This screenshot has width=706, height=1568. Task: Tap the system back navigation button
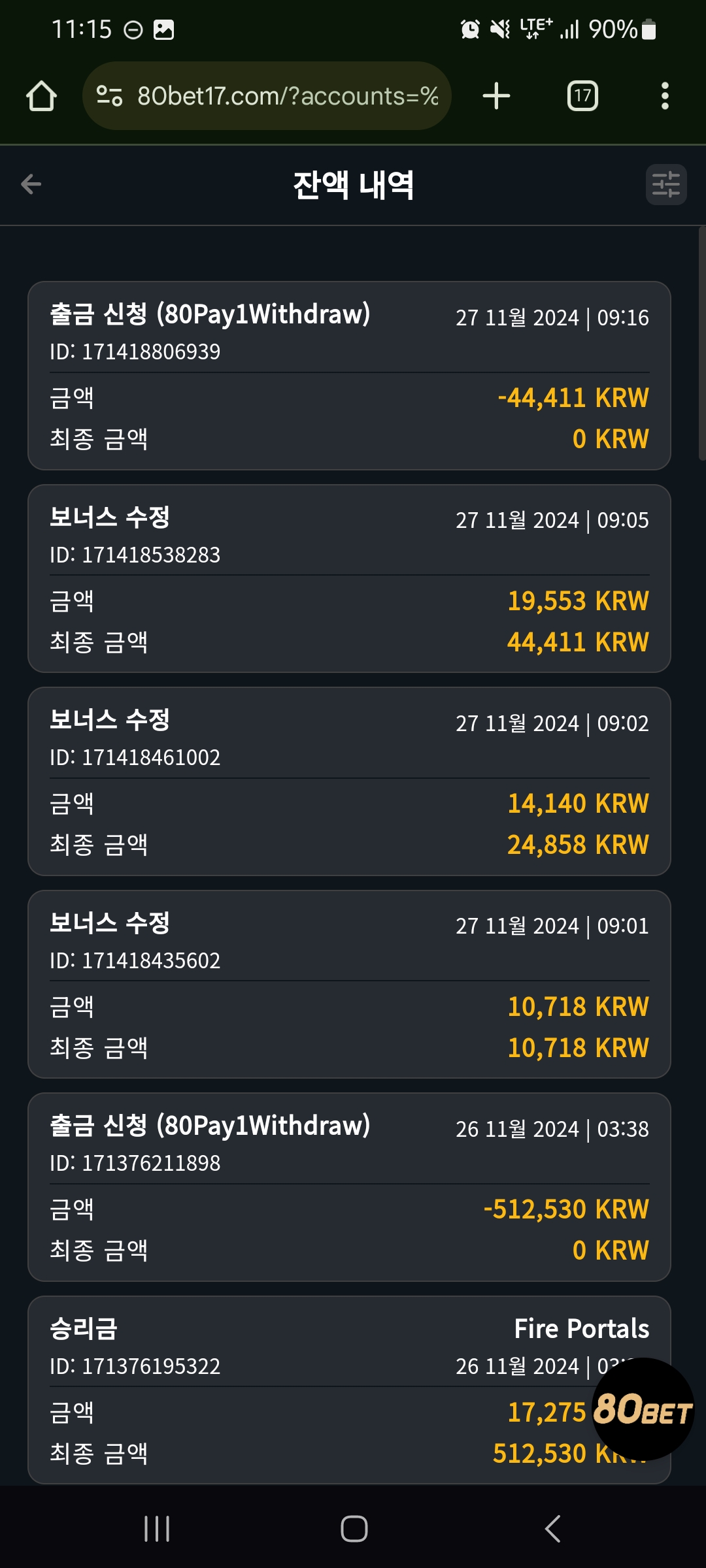(553, 1529)
